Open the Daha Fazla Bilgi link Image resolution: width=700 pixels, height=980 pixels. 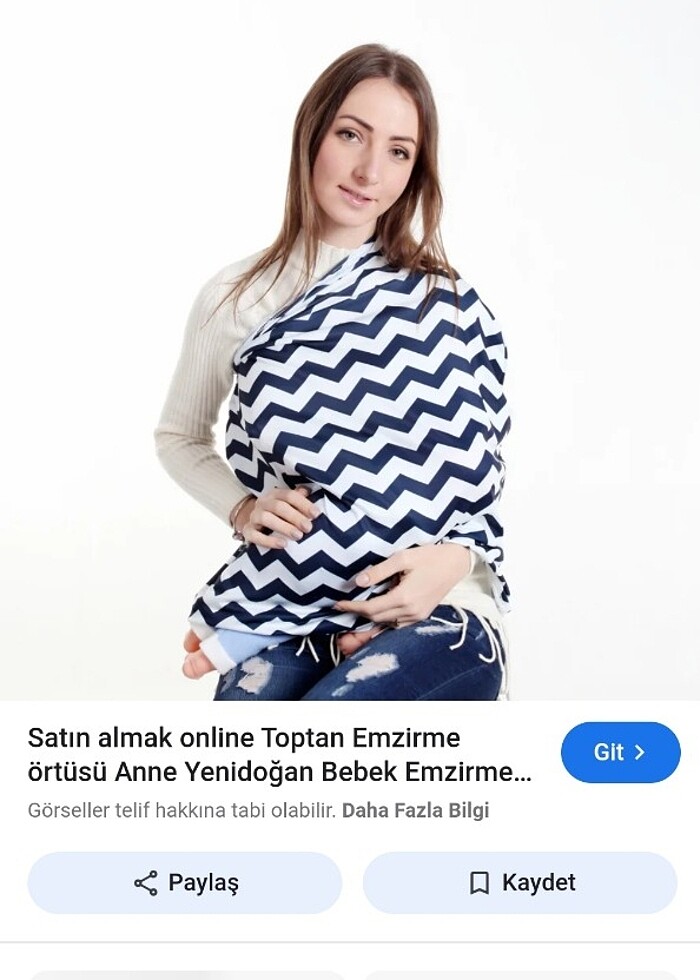tap(415, 810)
